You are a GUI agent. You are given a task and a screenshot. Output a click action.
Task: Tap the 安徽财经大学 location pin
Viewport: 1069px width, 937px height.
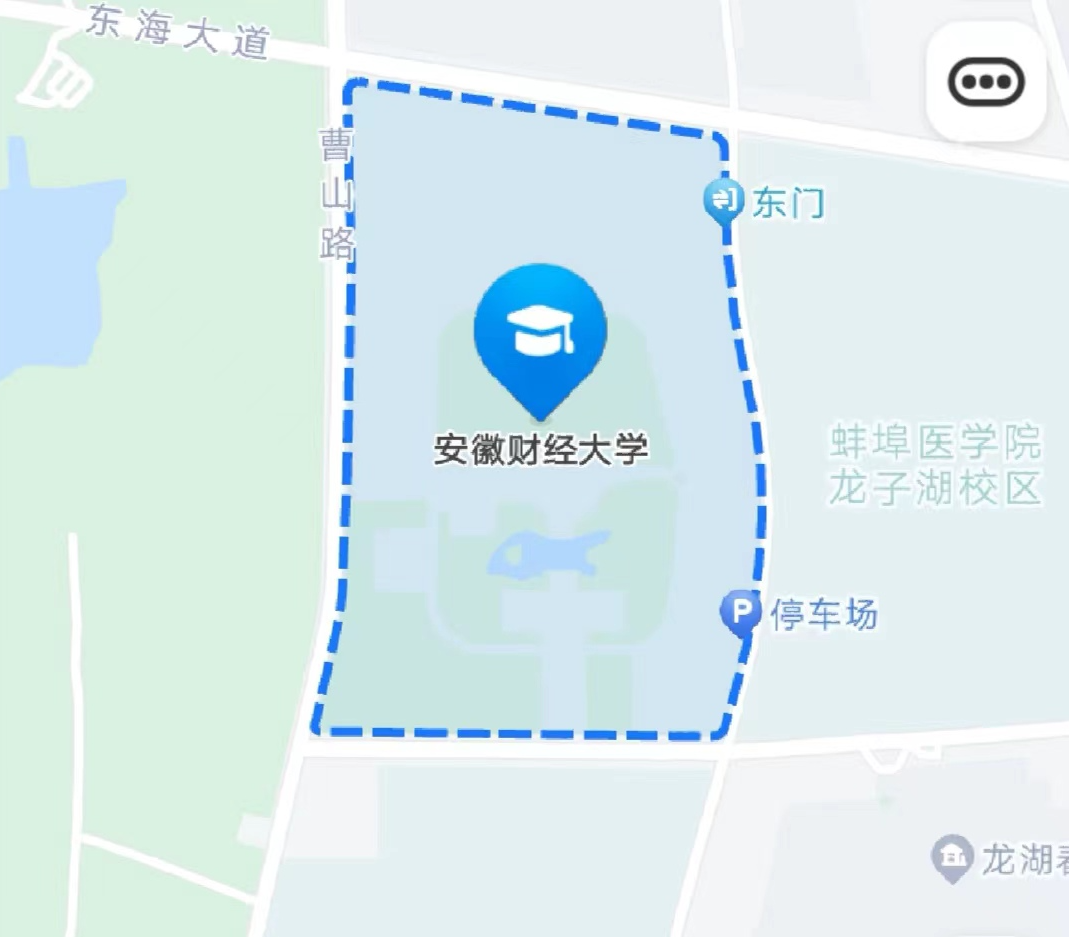click(540, 334)
